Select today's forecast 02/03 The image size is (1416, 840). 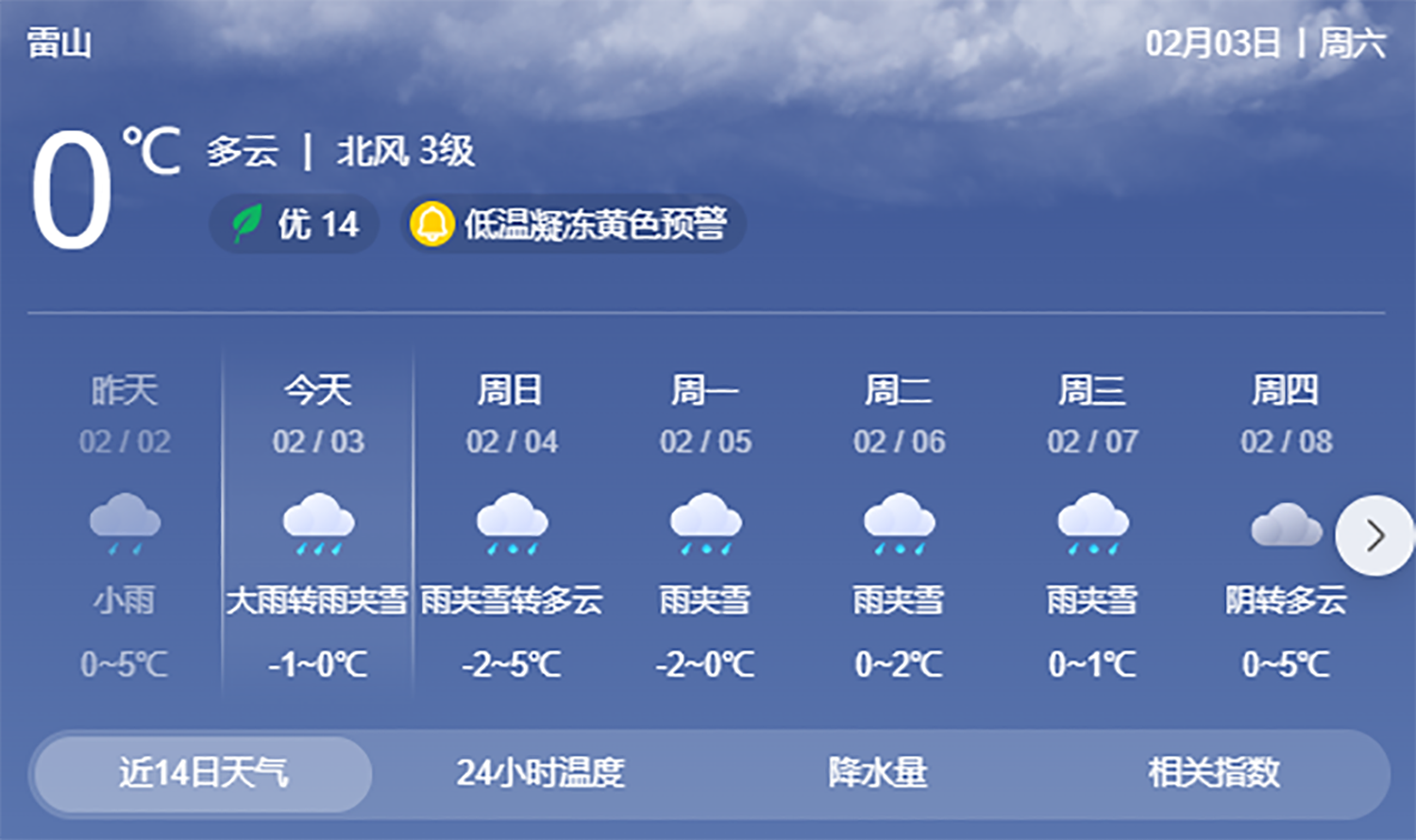(318, 524)
